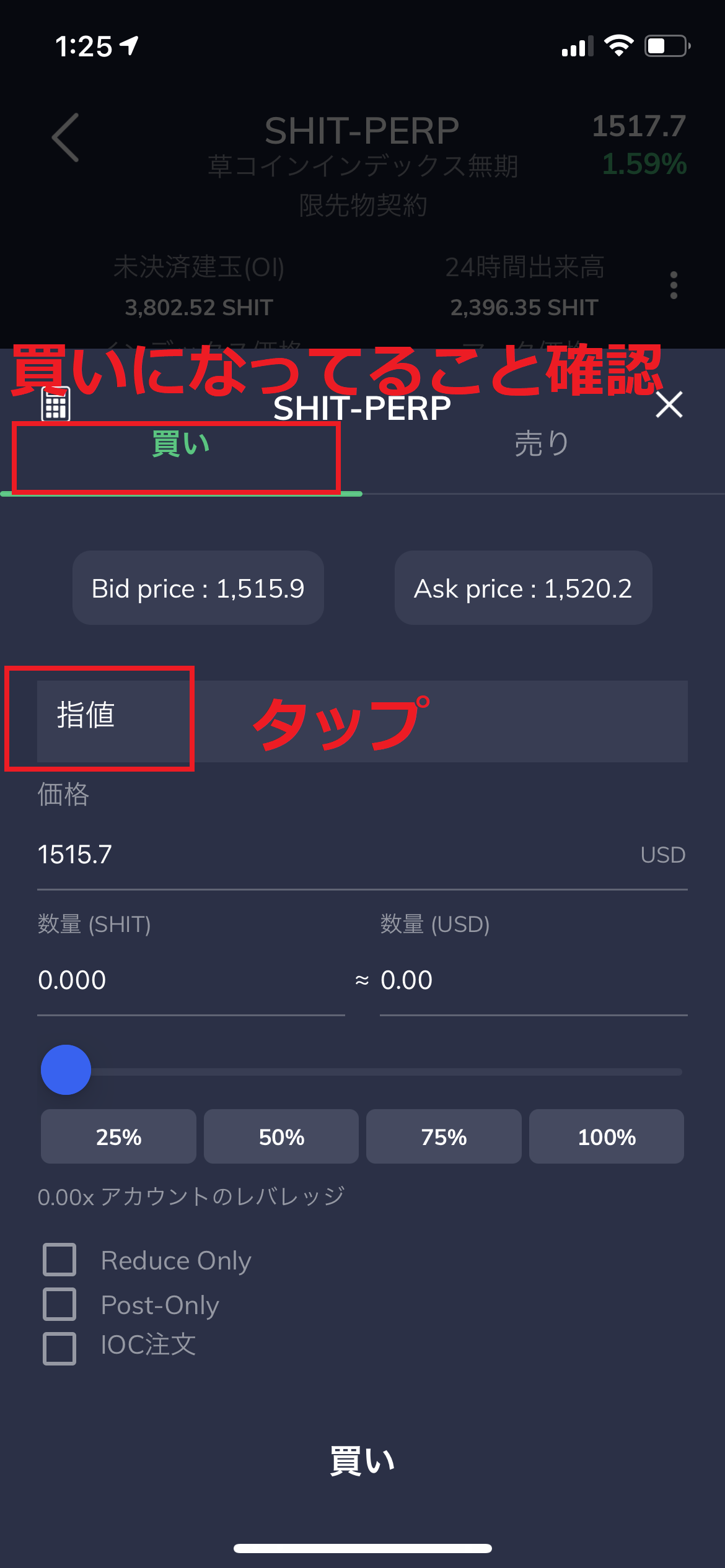Open the 指値 order type dropdown
This screenshot has width=725, height=1568.
click(x=362, y=721)
